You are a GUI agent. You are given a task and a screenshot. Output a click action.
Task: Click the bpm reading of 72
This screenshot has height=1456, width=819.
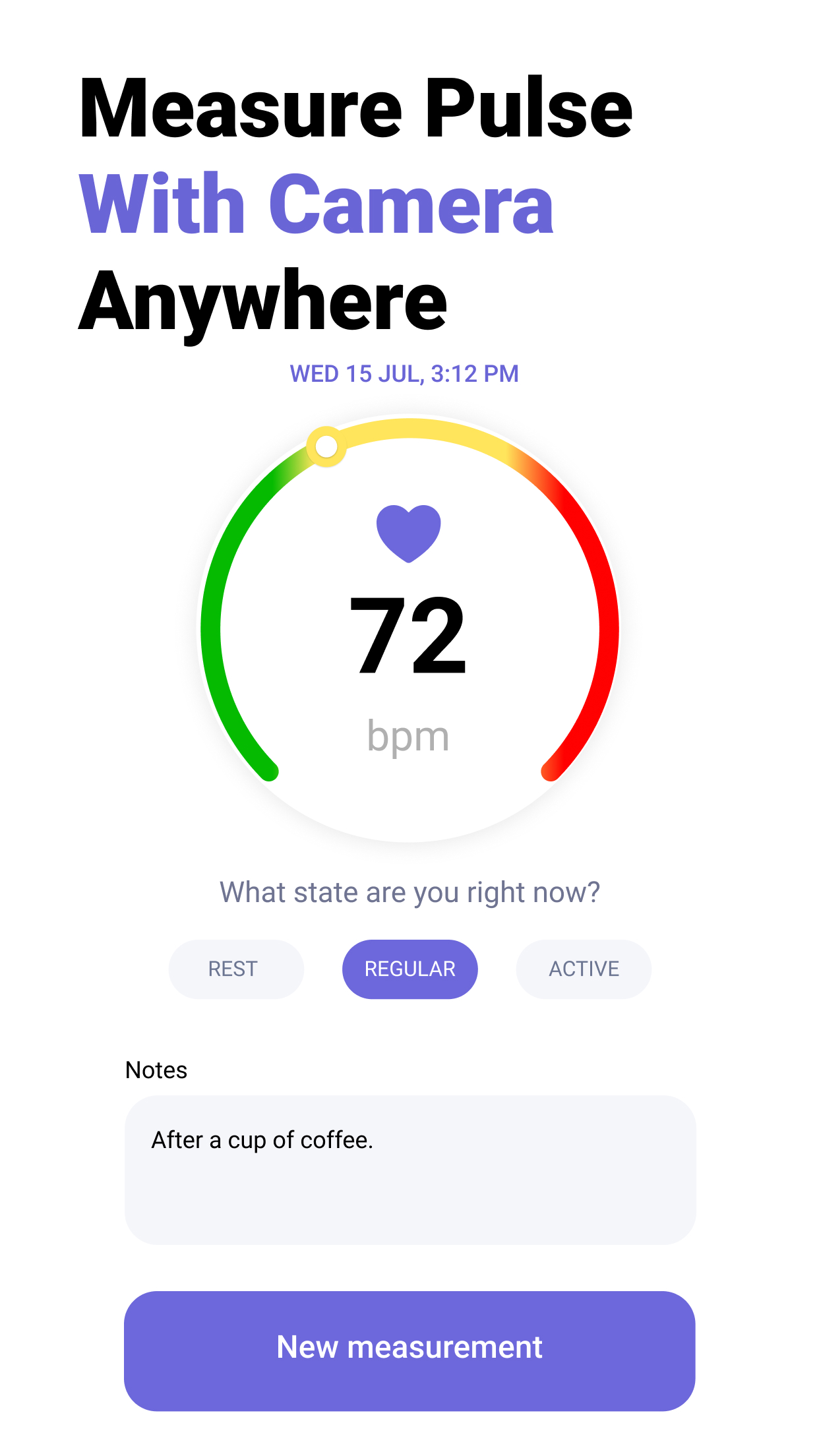coord(409,636)
